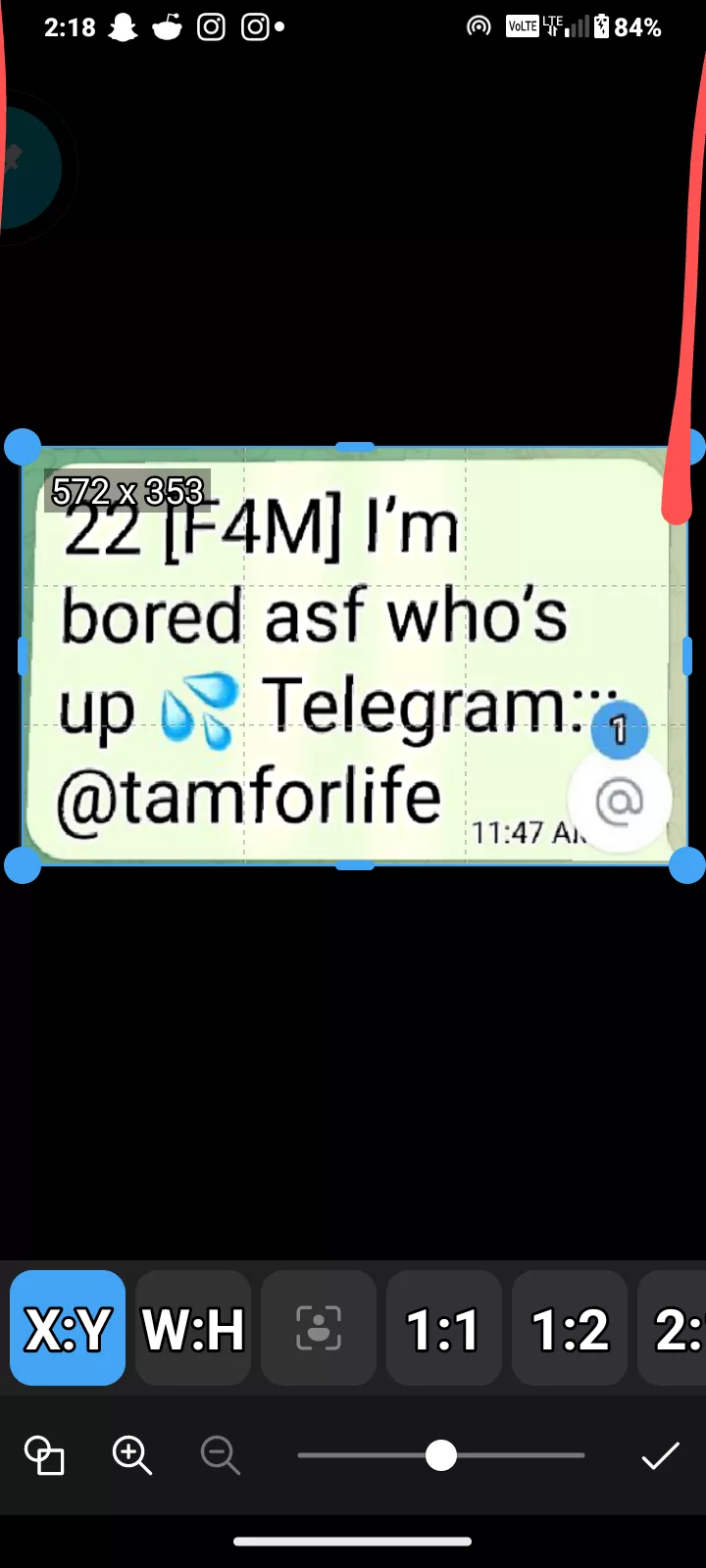
Task: Open the crop shape selector icon
Action: (x=44, y=1455)
